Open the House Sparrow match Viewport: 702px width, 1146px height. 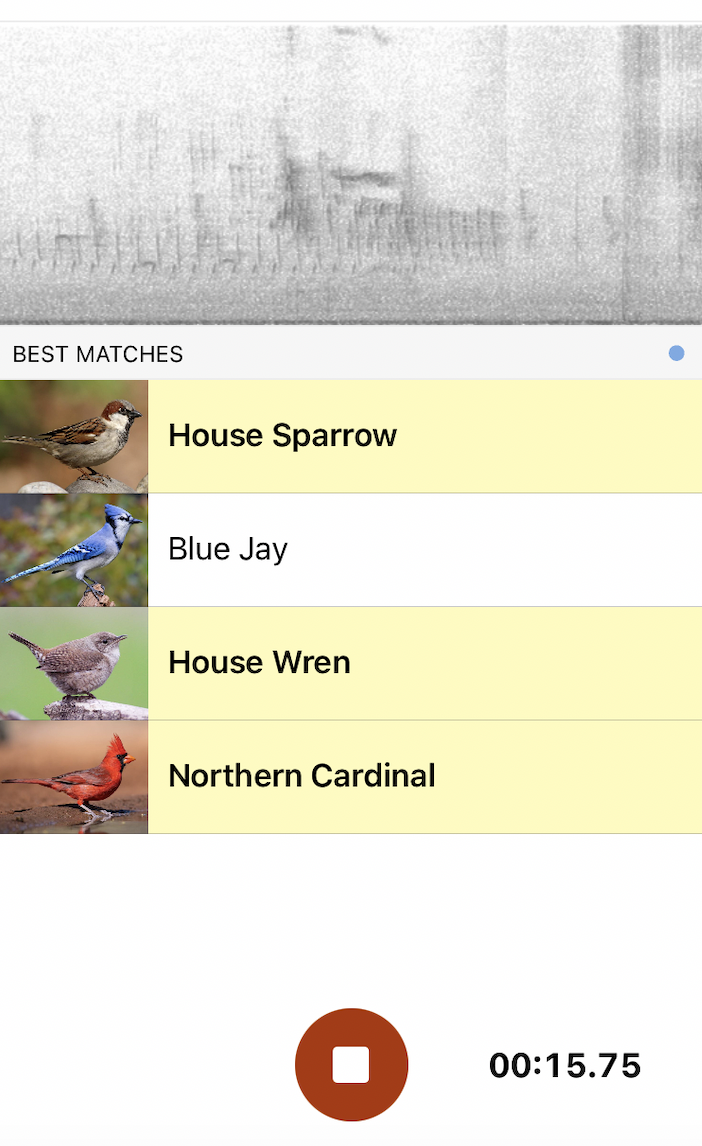tap(350, 436)
